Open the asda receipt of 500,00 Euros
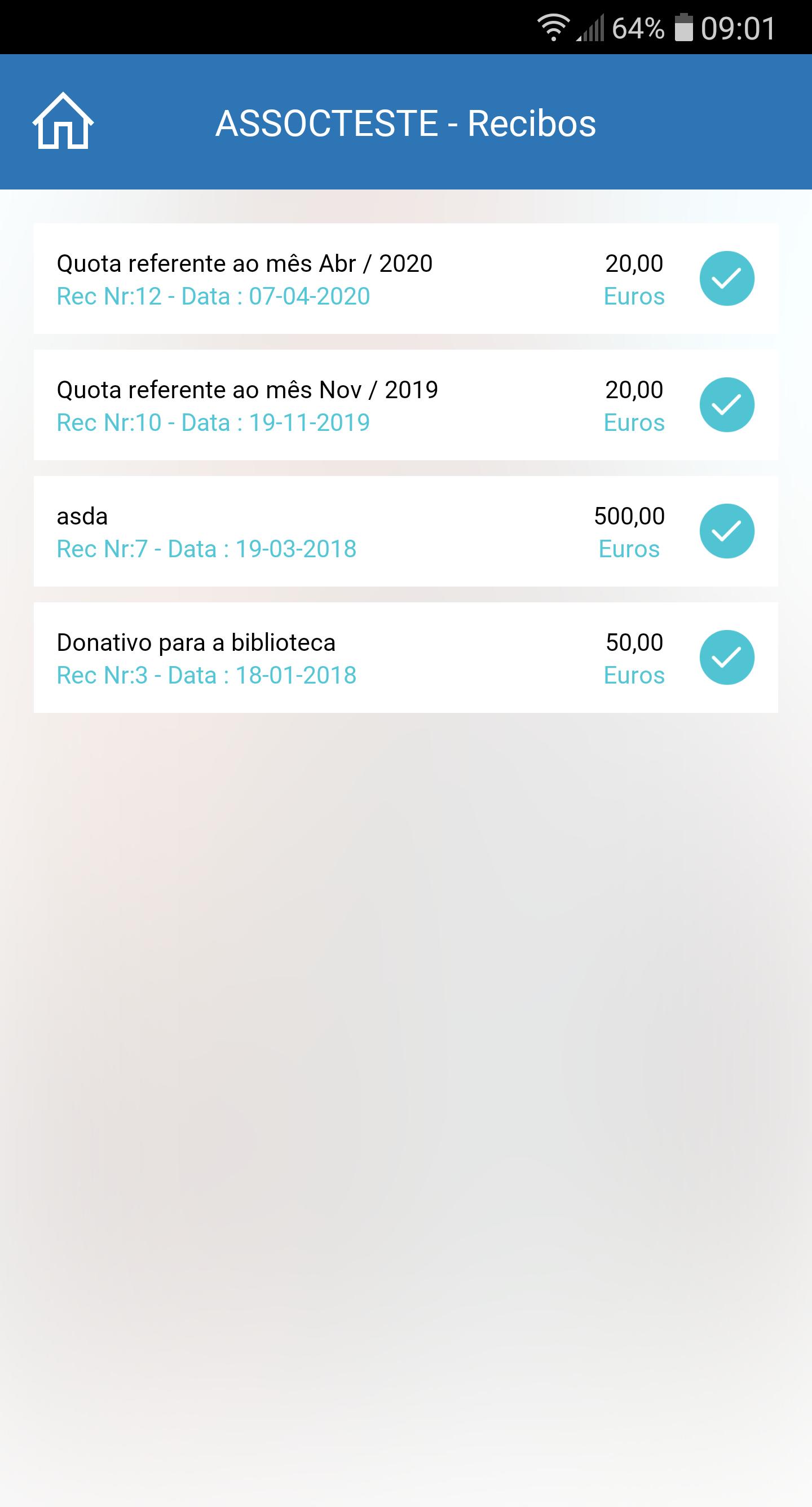The height and width of the screenshot is (1507, 812). coord(406,531)
